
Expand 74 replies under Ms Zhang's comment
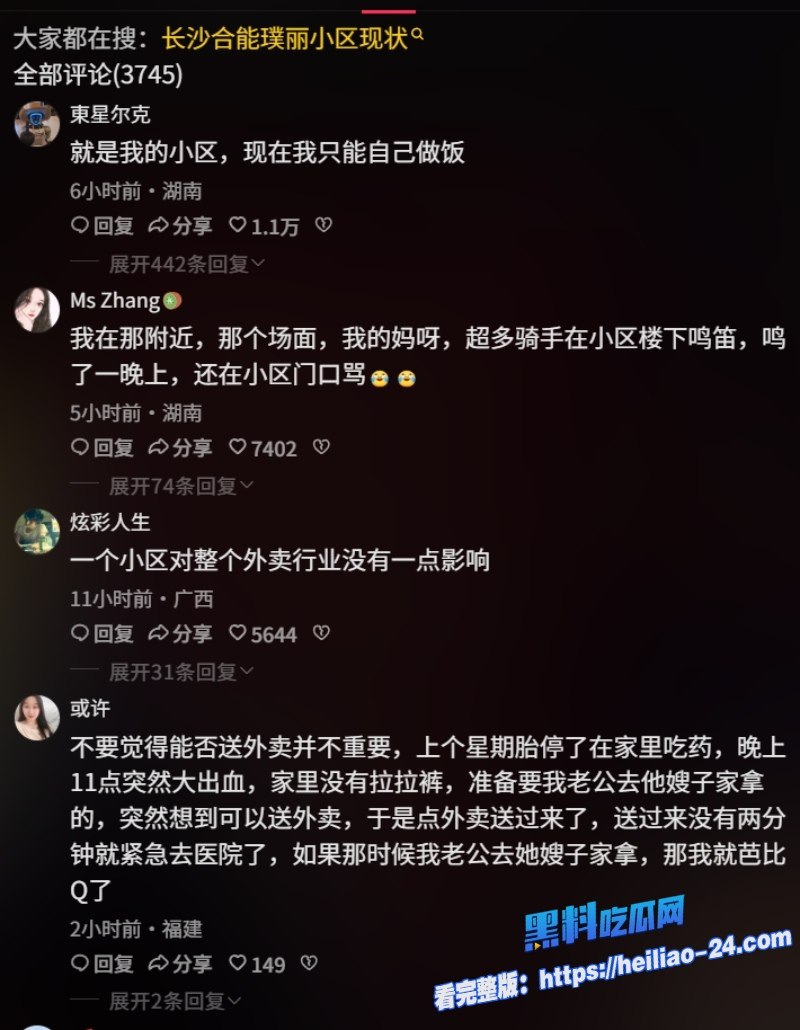pyautogui.click(x=181, y=486)
